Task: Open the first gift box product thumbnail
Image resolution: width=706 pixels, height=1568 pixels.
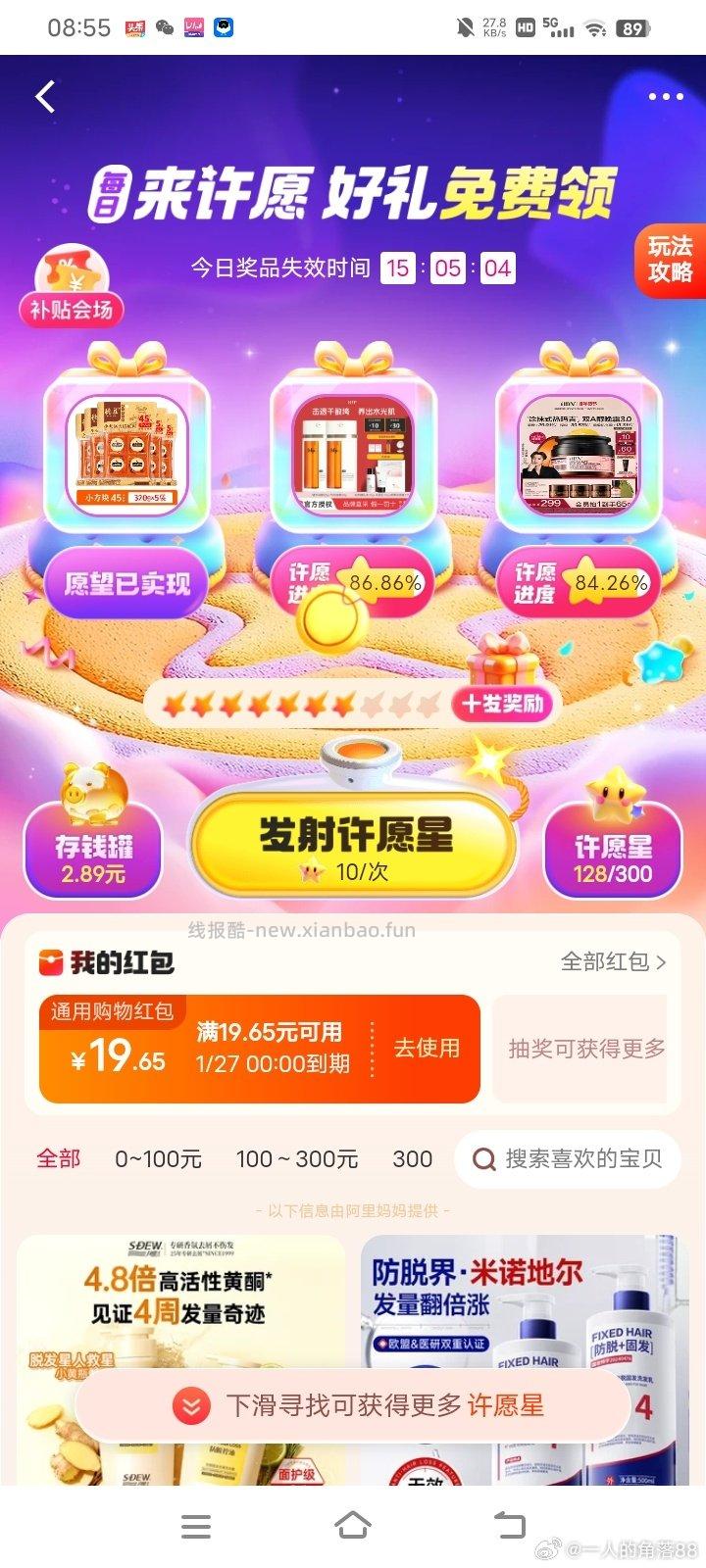Action: [x=125, y=451]
